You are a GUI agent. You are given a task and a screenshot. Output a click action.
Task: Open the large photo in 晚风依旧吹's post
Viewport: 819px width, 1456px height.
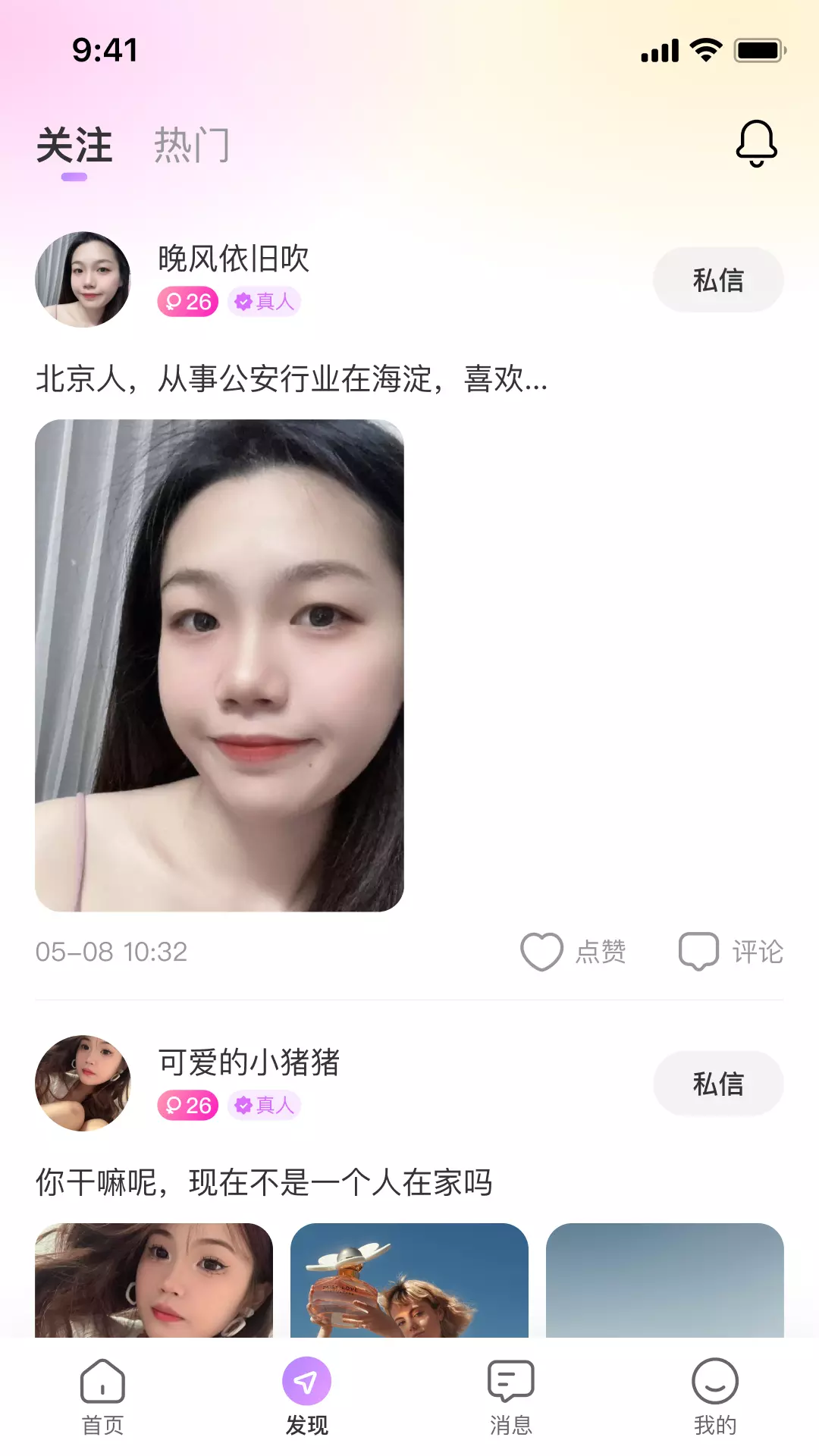(219, 665)
